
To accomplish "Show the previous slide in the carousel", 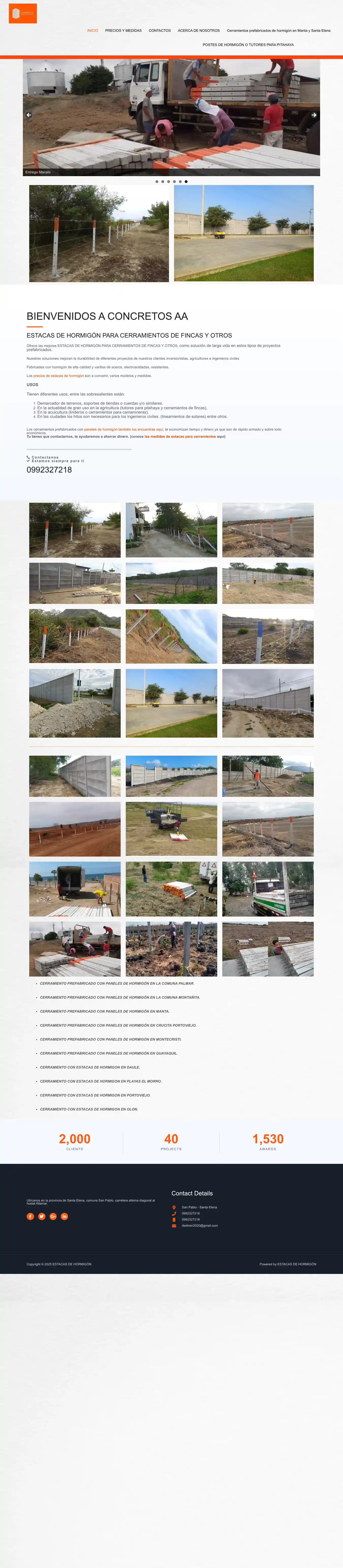I will point(28,115).
